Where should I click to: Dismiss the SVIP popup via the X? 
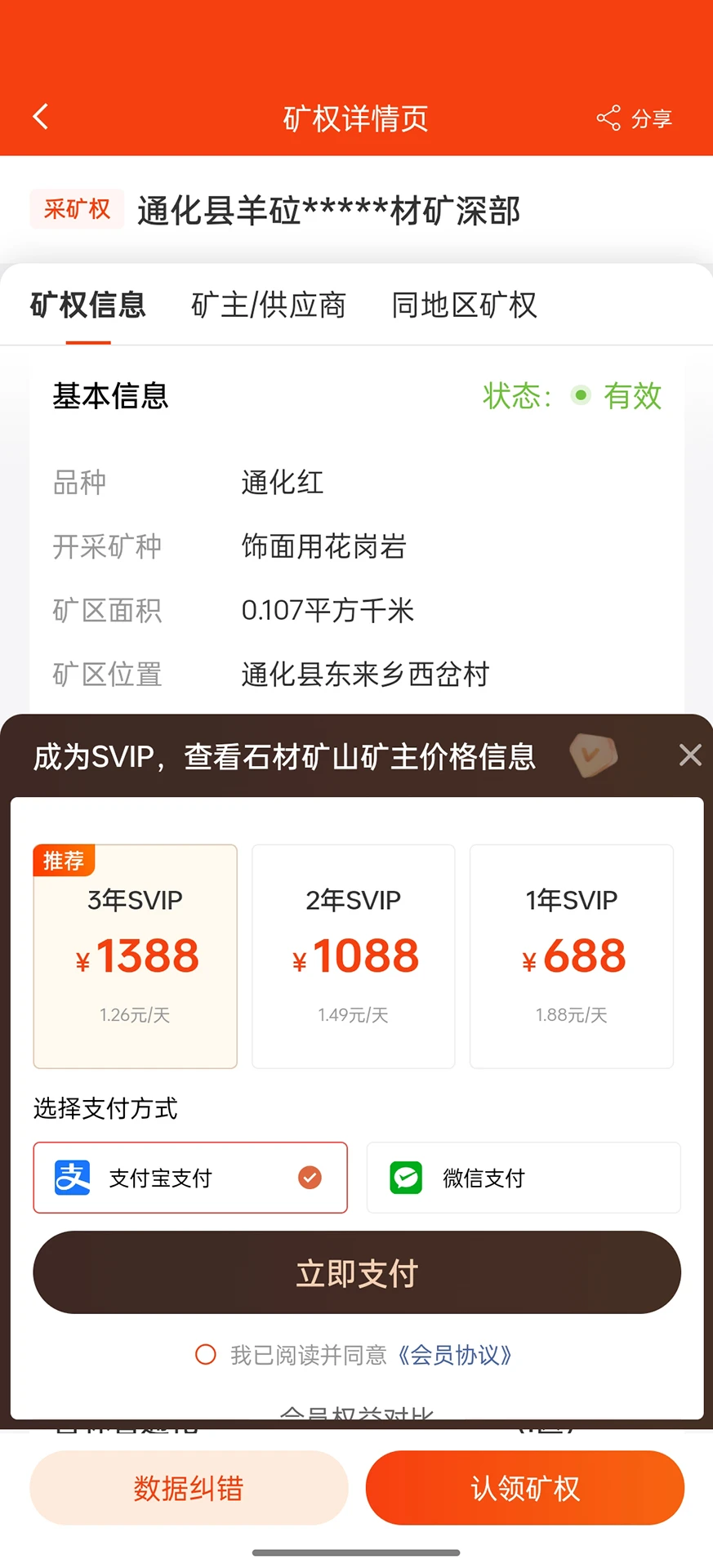coord(689,755)
